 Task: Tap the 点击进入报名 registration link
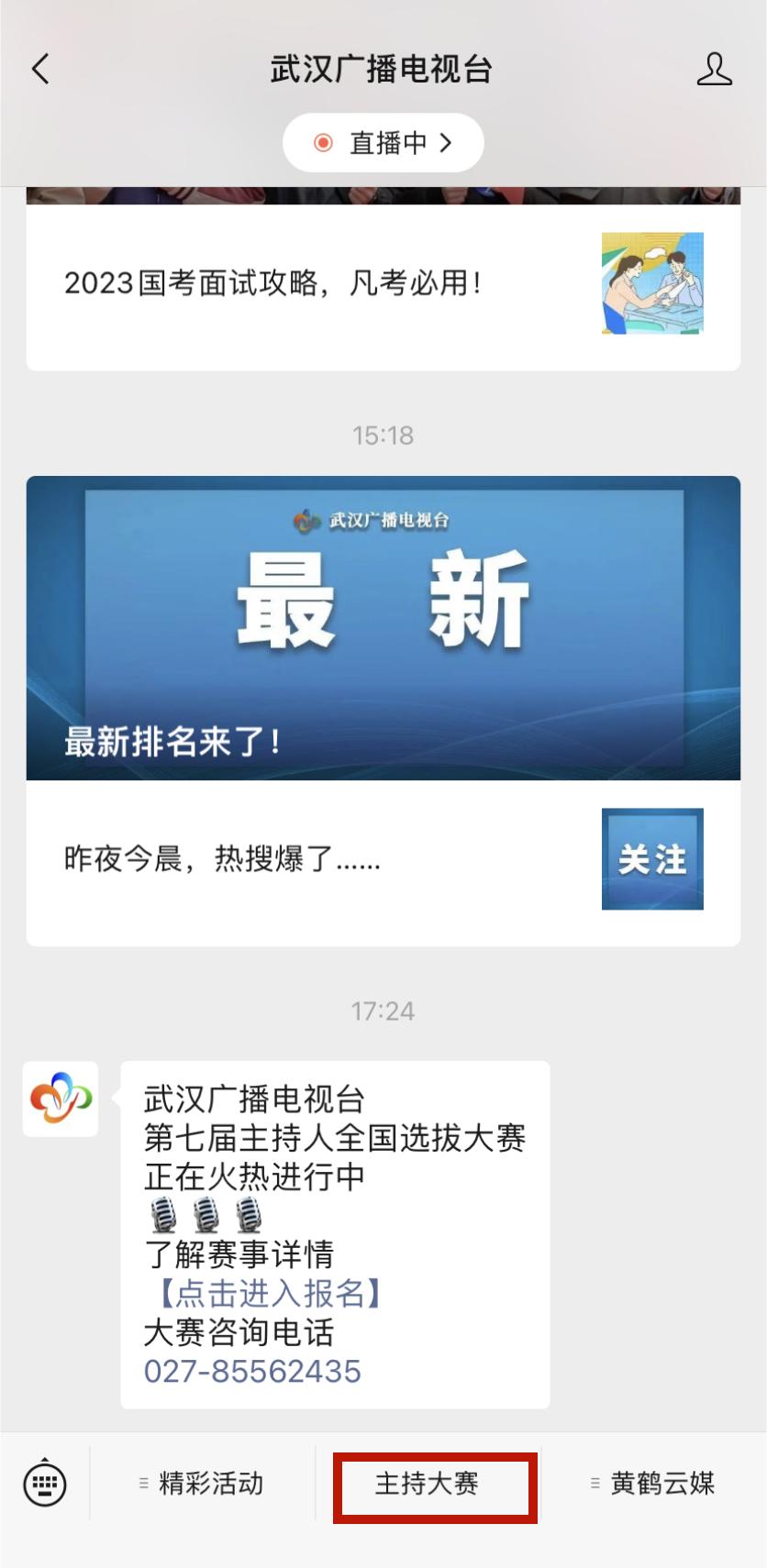click(266, 1295)
